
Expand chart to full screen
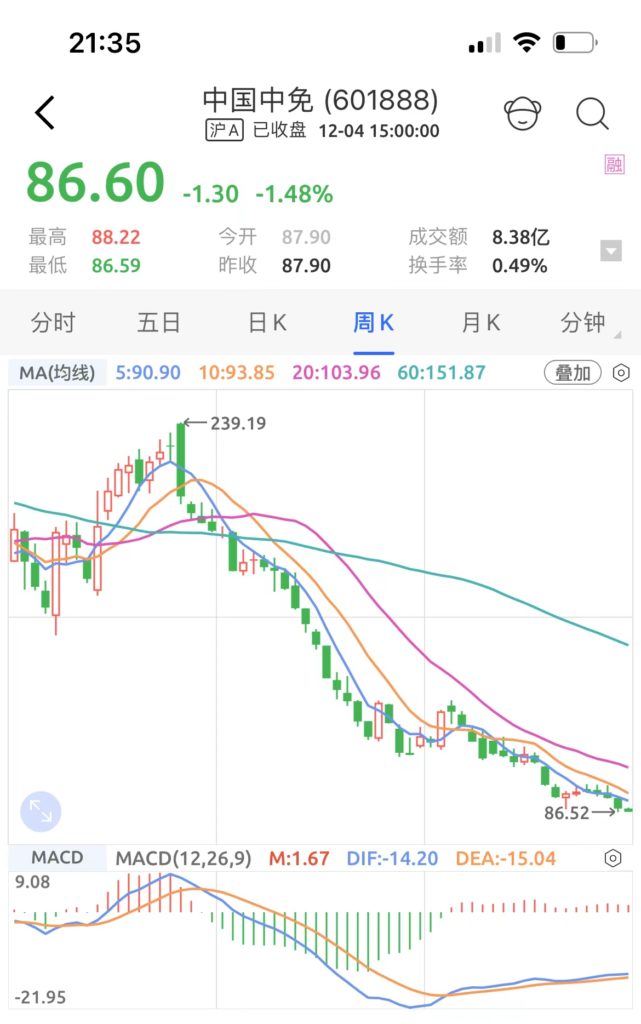[41, 811]
